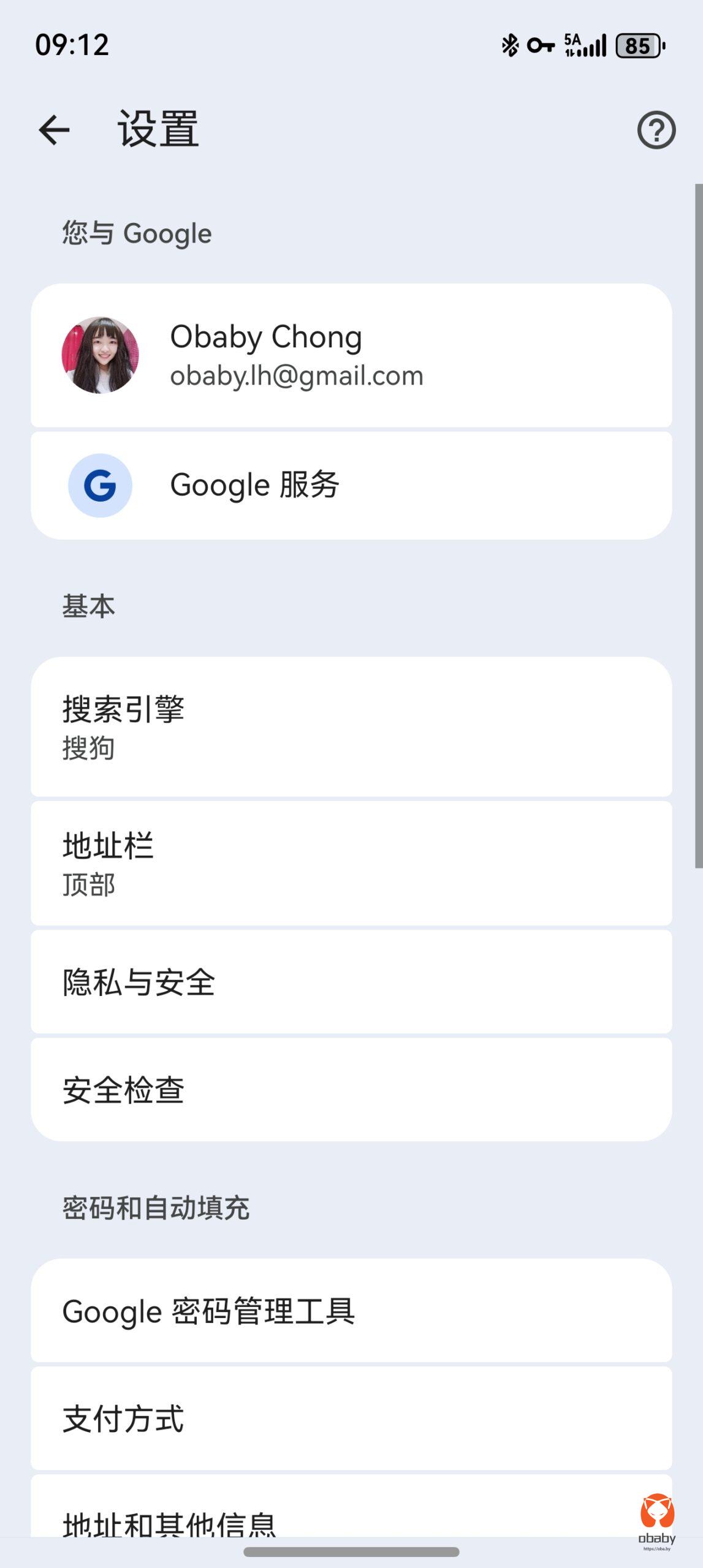Open the help question mark icon
Viewport: 703px width, 1568px height.
[x=656, y=130]
